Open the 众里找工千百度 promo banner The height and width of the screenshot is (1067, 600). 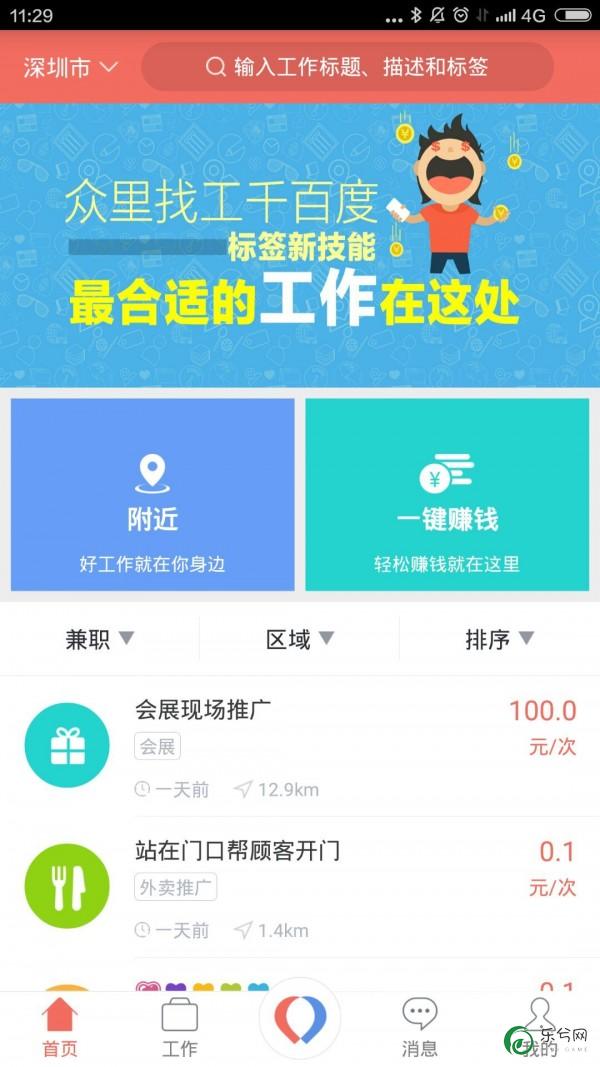tap(300, 245)
